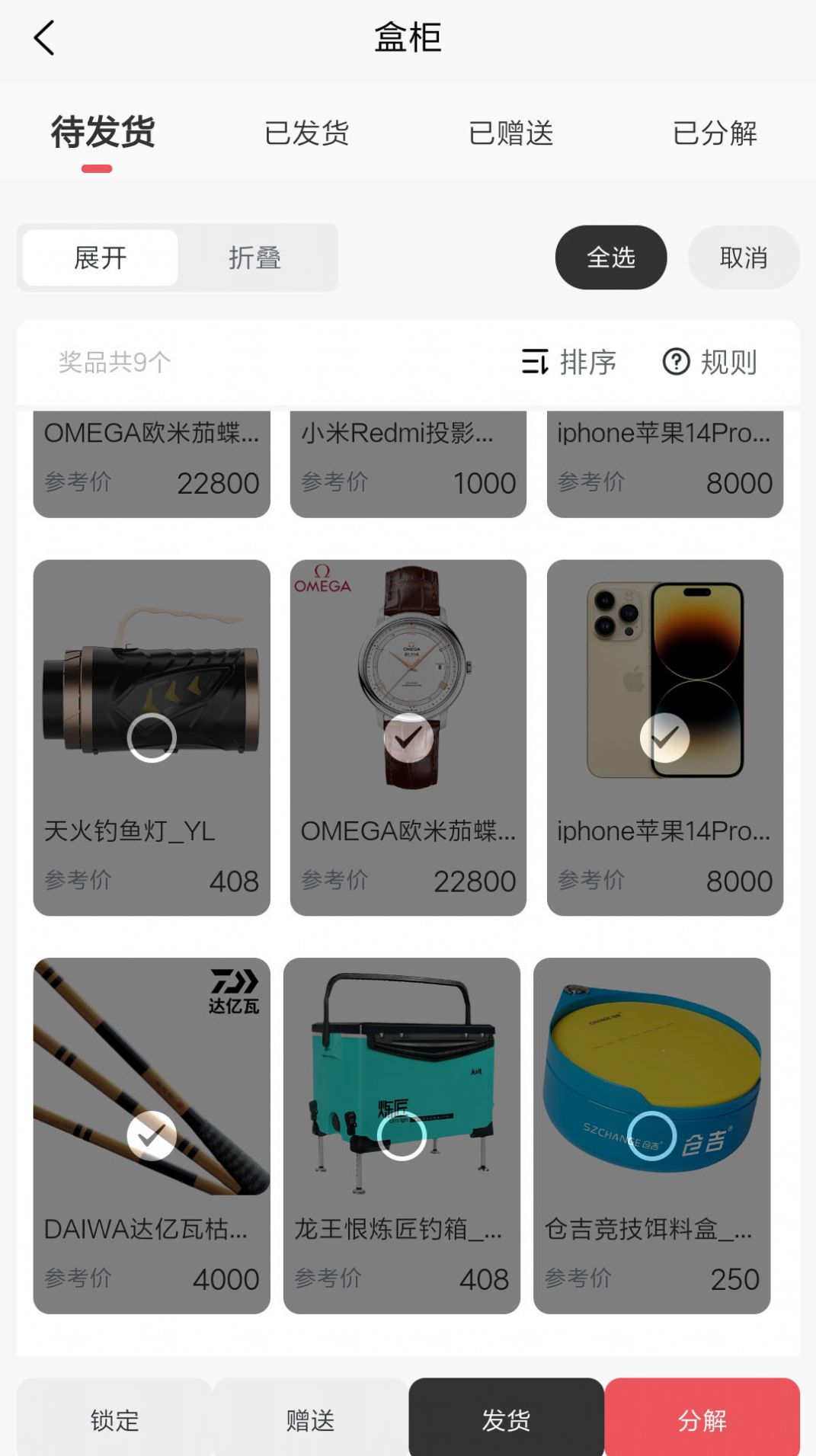The image size is (816, 1456).
Task: Switch to the 已发货 tab
Action: 308,133
